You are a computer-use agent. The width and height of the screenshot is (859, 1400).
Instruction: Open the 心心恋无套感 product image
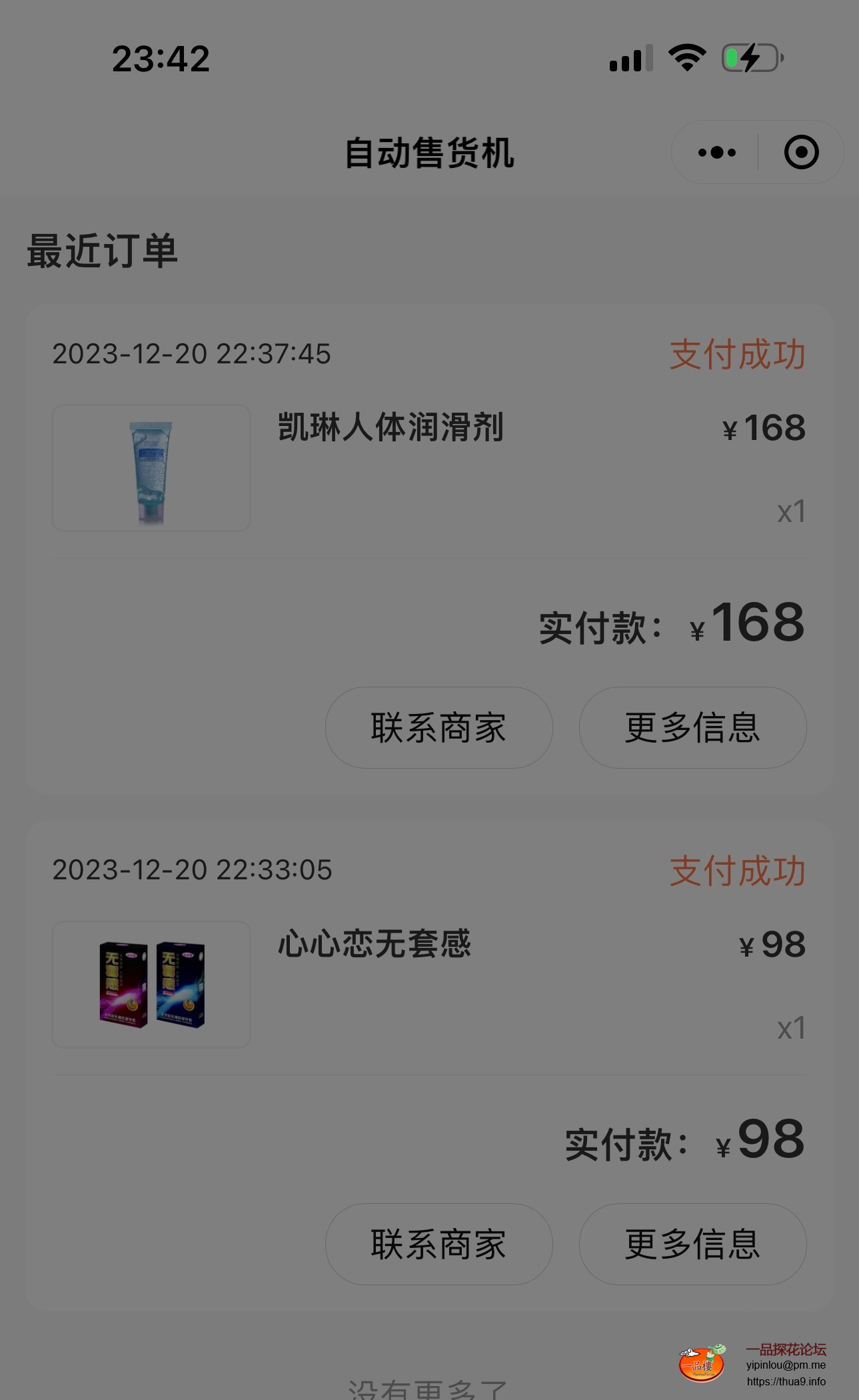(151, 985)
